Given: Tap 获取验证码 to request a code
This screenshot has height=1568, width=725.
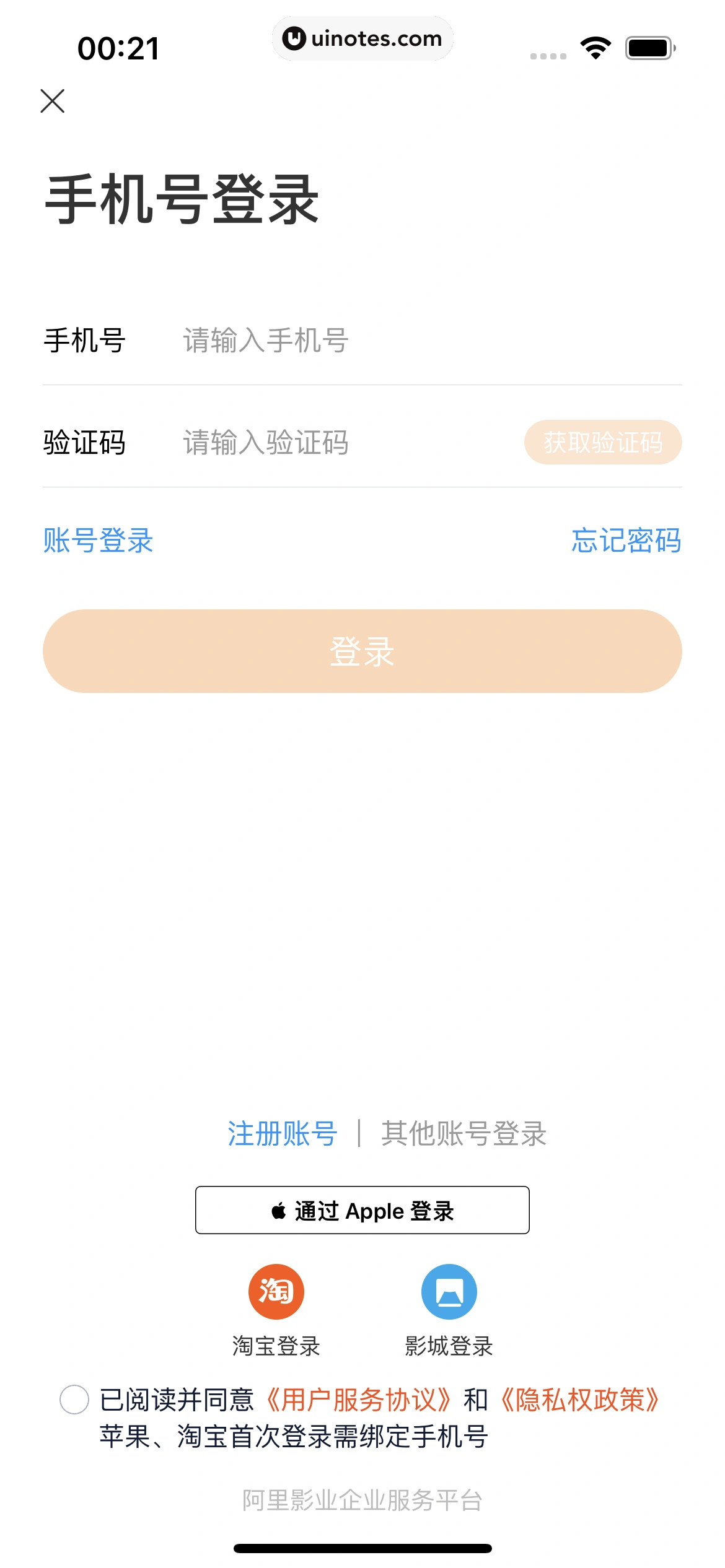Looking at the screenshot, I should click(x=602, y=443).
